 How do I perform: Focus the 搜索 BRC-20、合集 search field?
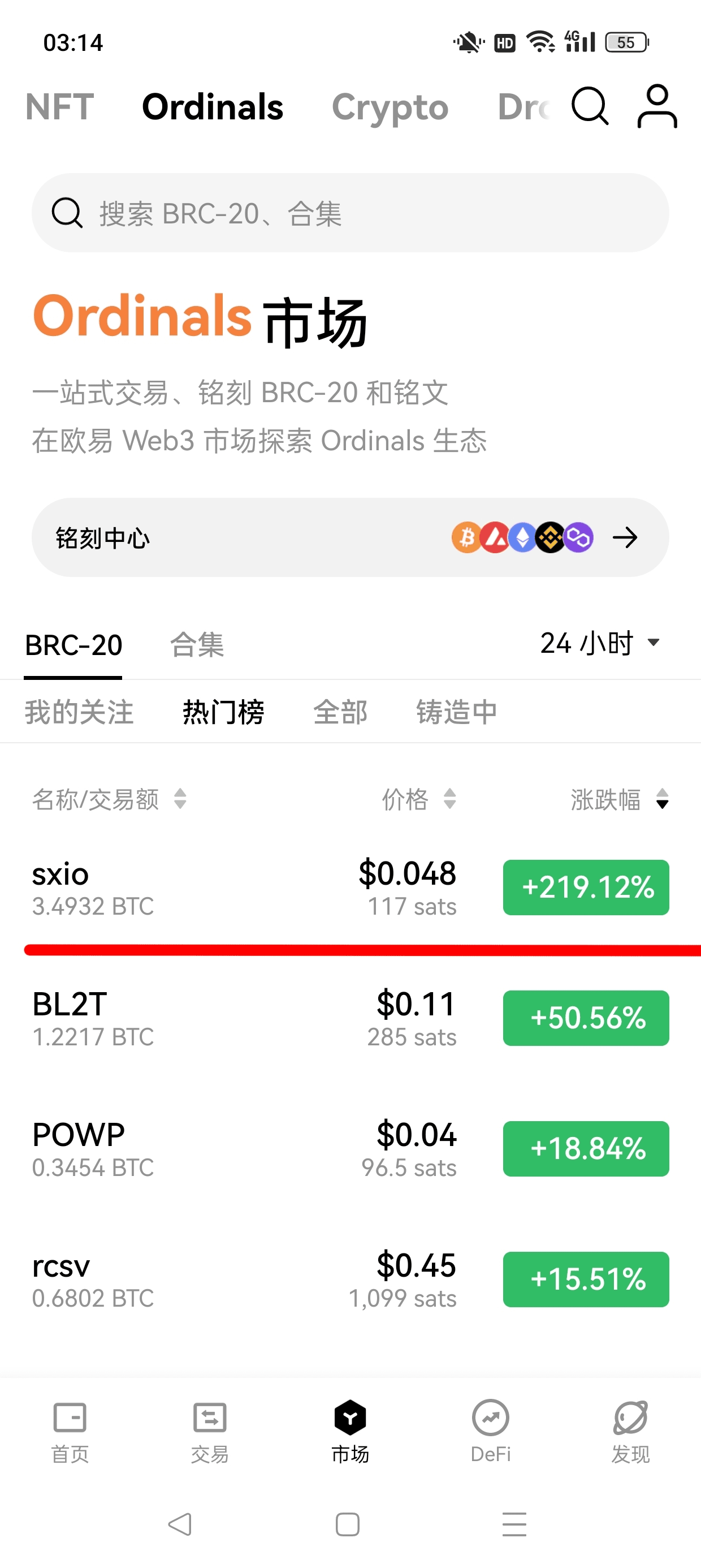350,213
